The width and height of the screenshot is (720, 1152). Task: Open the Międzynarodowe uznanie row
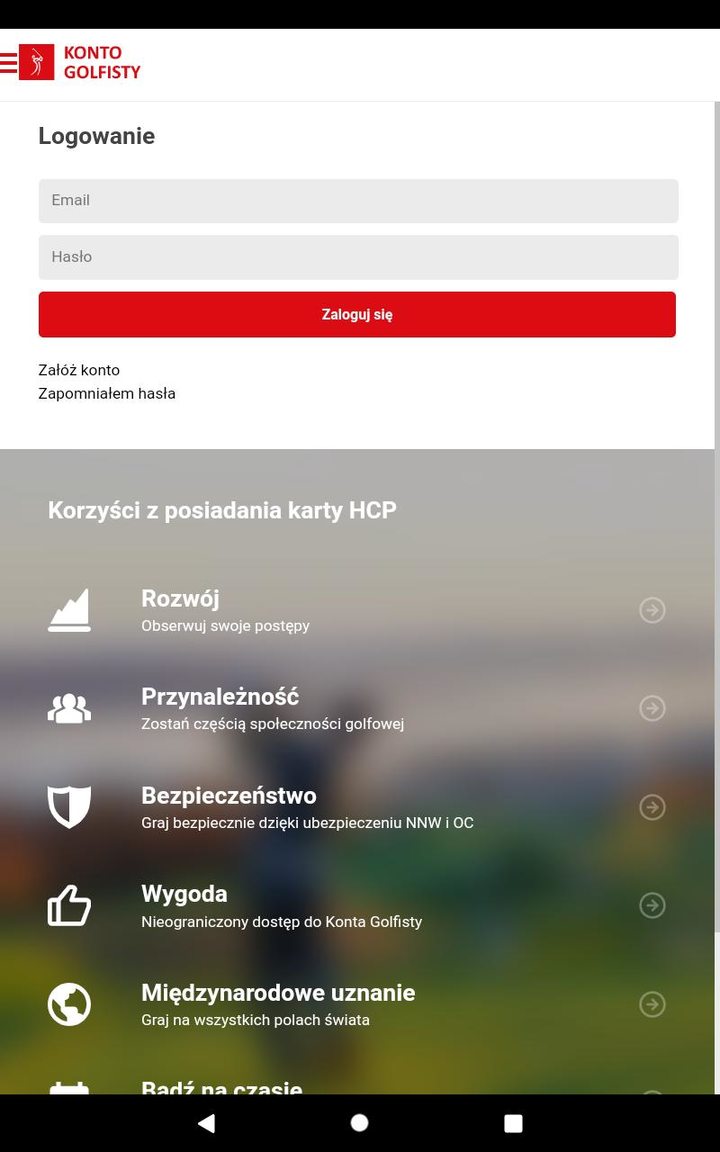tap(356, 1004)
